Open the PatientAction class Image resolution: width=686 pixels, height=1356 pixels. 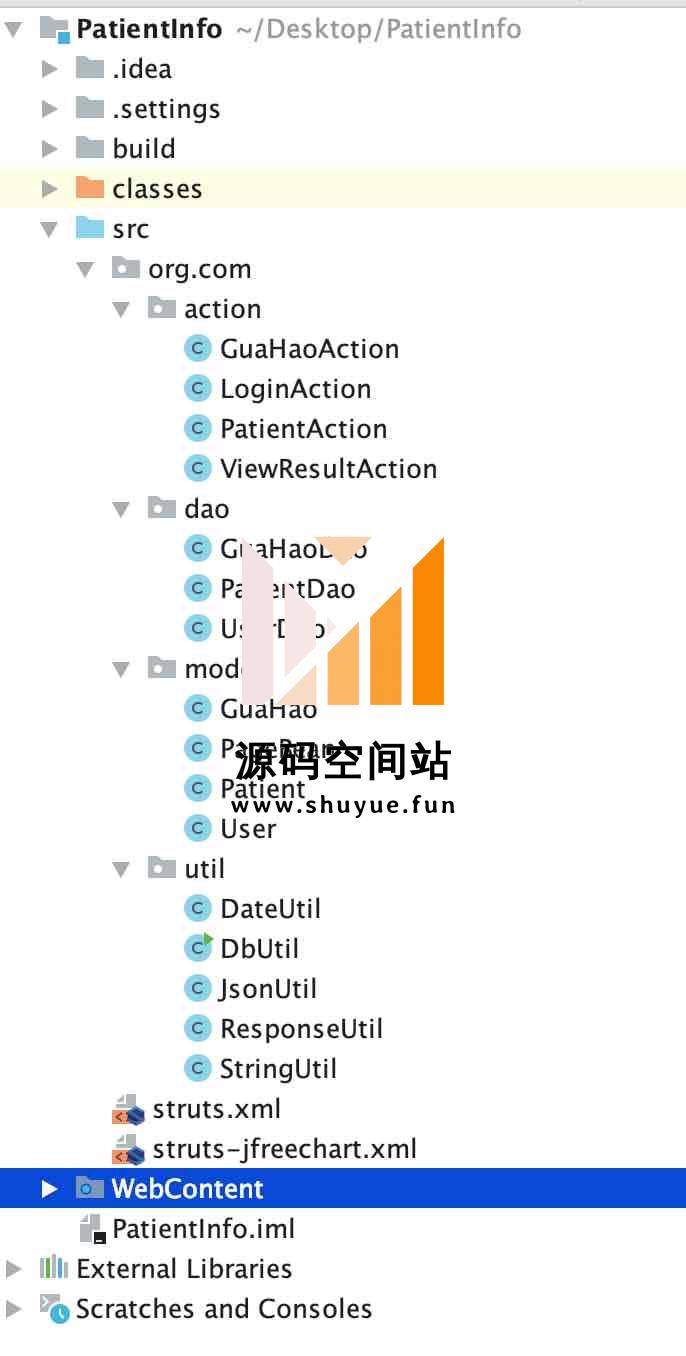pyautogui.click(x=303, y=429)
